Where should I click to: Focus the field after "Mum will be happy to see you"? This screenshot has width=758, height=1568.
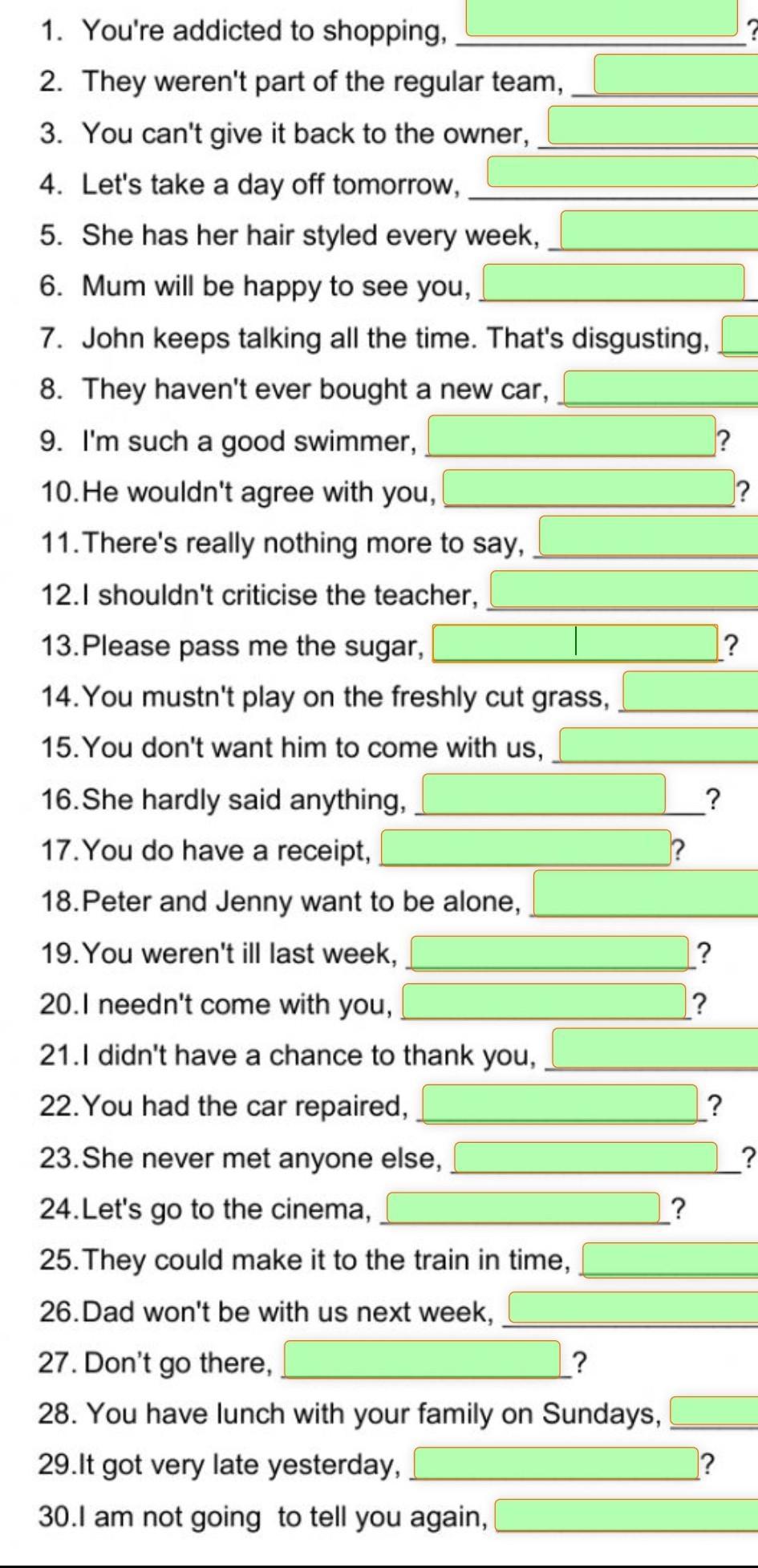click(x=613, y=282)
